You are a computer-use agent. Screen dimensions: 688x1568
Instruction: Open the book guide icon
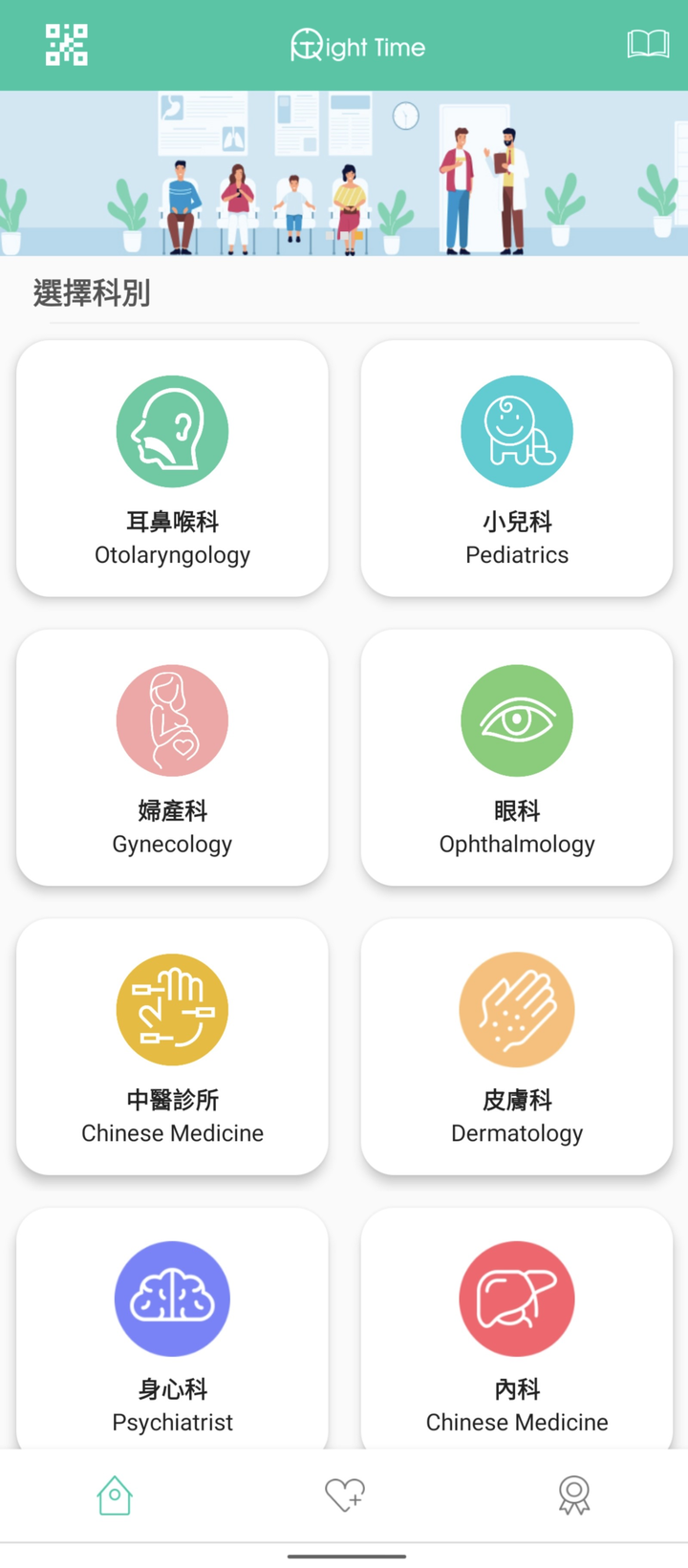coord(648,44)
